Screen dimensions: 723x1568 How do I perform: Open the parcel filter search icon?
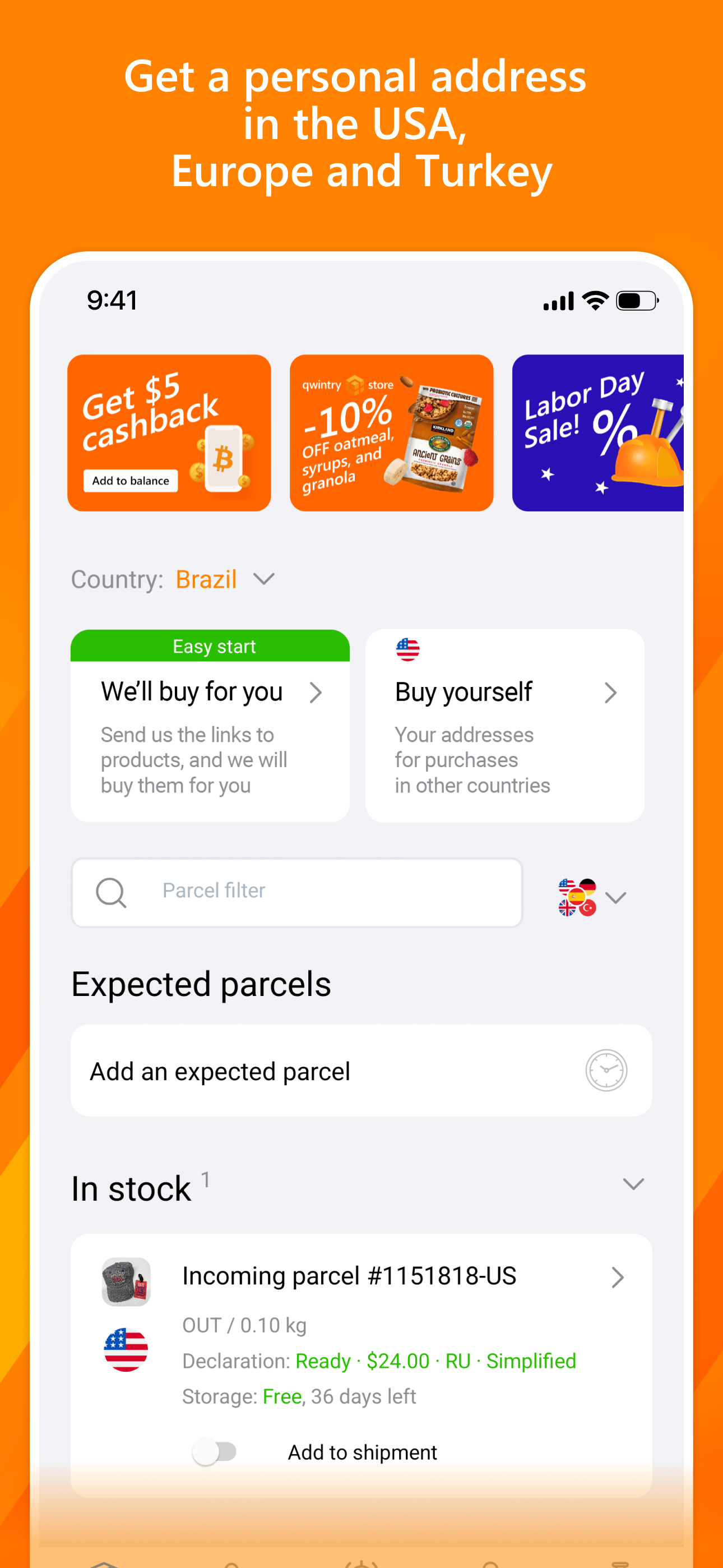pyautogui.click(x=111, y=892)
